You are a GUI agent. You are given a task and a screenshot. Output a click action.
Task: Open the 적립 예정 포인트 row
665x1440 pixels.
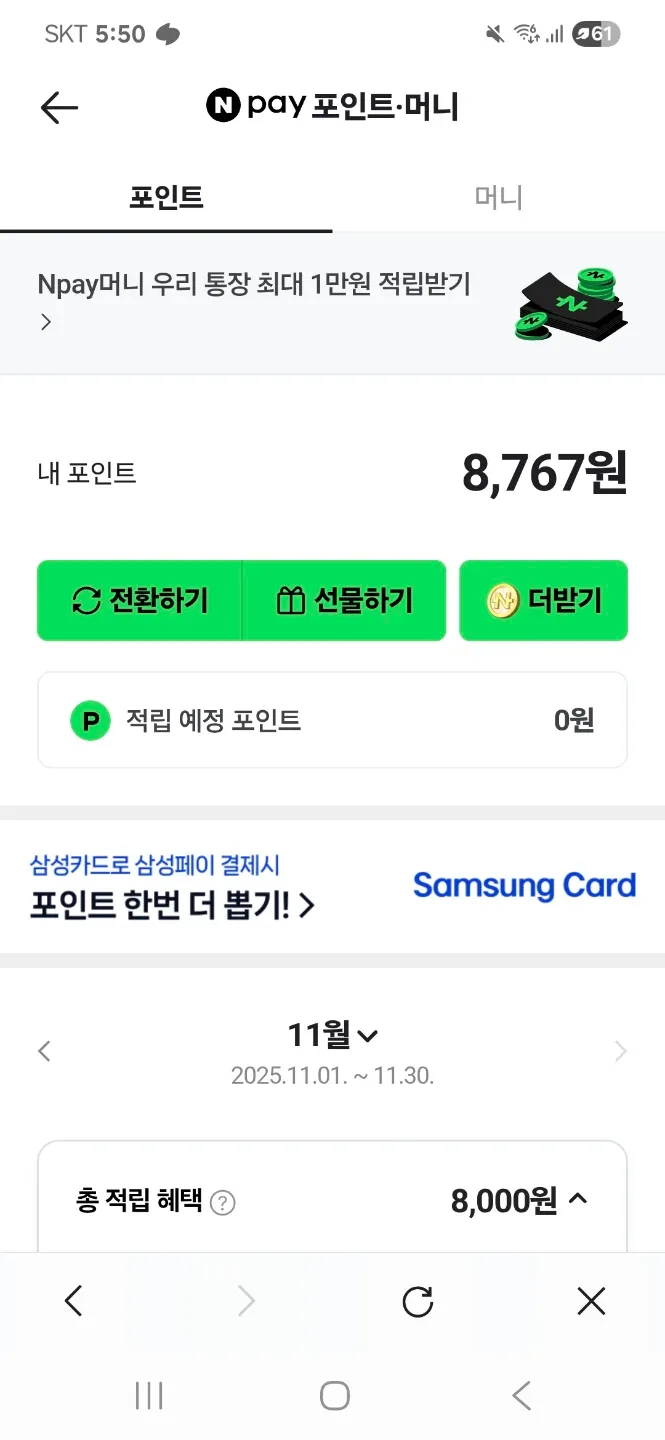[x=332, y=720]
